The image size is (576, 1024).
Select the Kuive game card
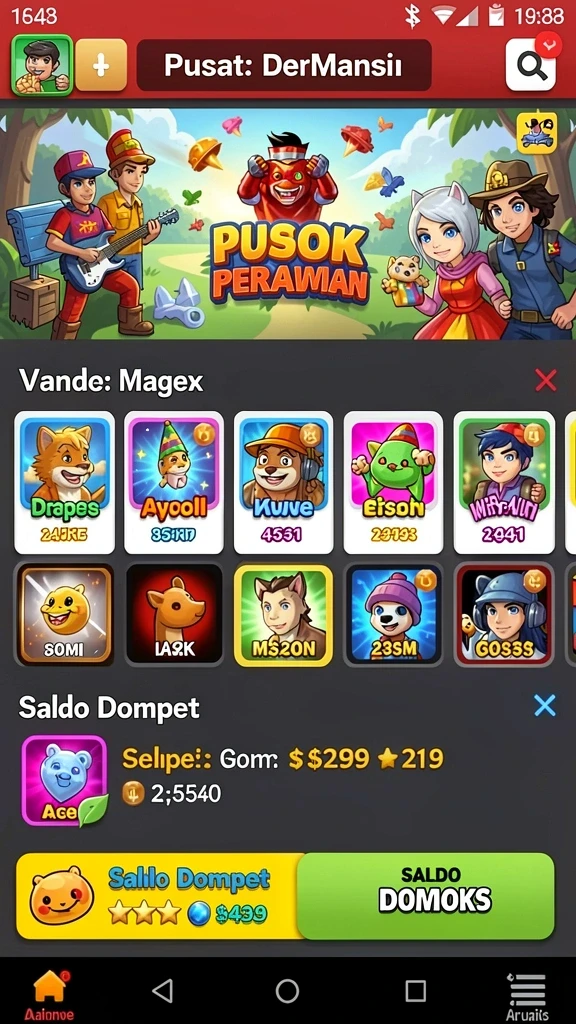pyautogui.click(x=283, y=483)
